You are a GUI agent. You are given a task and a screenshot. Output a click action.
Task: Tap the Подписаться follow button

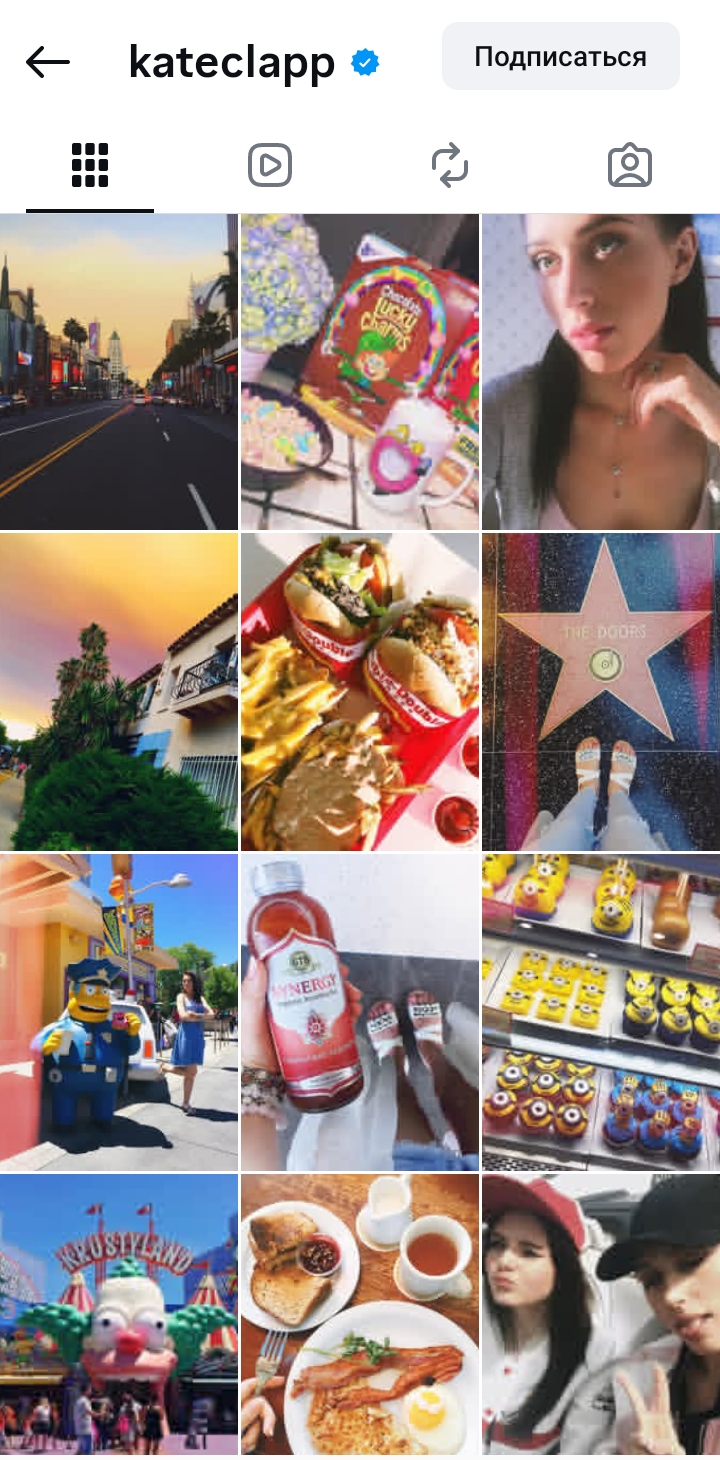coord(560,57)
